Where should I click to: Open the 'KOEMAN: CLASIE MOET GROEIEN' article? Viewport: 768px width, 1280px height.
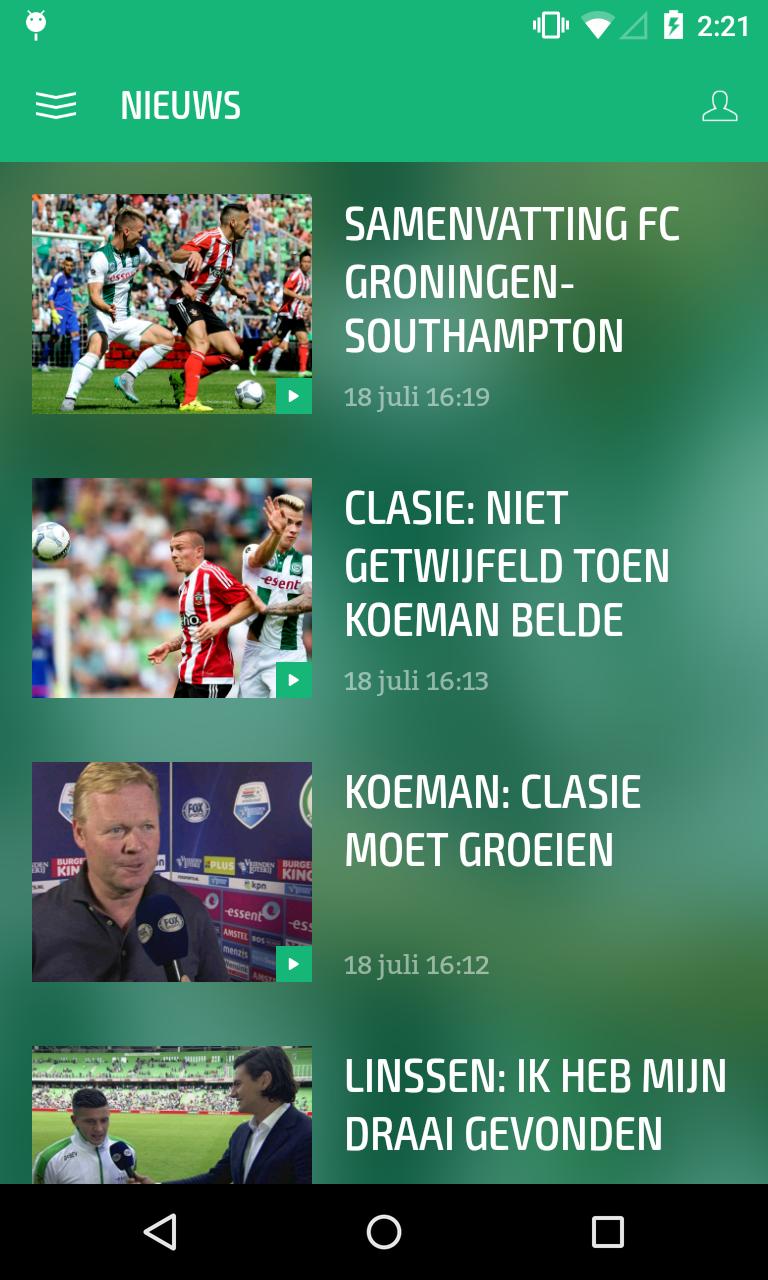[492, 820]
